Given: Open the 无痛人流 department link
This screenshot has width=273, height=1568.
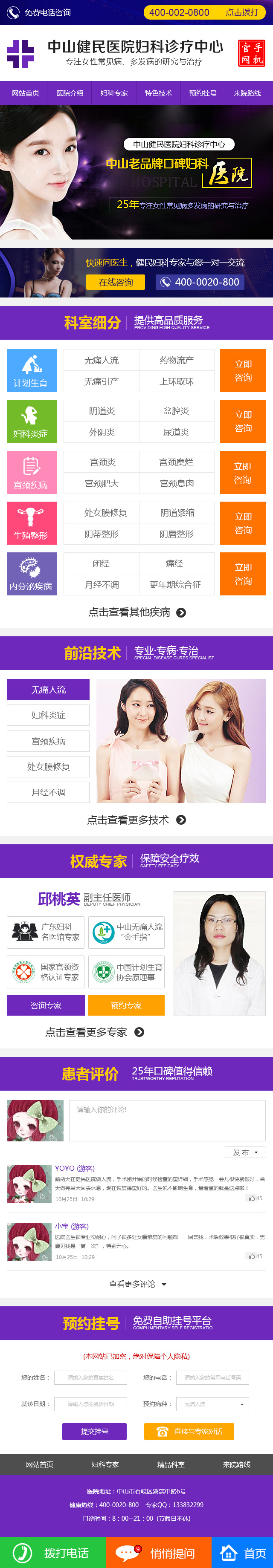Looking at the screenshot, I should [x=101, y=360].
